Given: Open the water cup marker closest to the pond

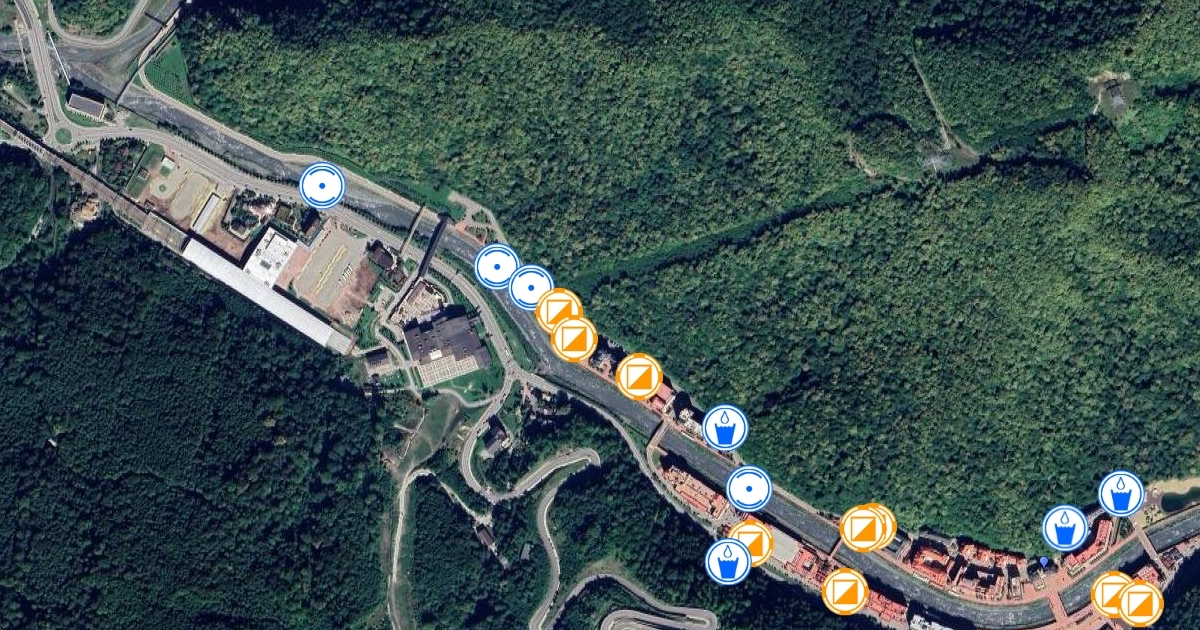Looking at the screenshot, I should click(x=1121, y=494).
